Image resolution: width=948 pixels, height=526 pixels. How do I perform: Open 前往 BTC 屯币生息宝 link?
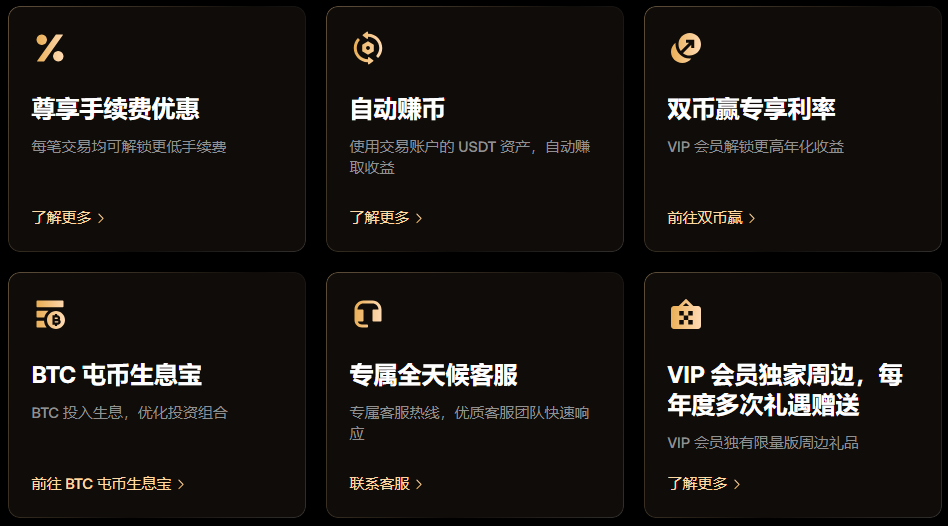107,484
